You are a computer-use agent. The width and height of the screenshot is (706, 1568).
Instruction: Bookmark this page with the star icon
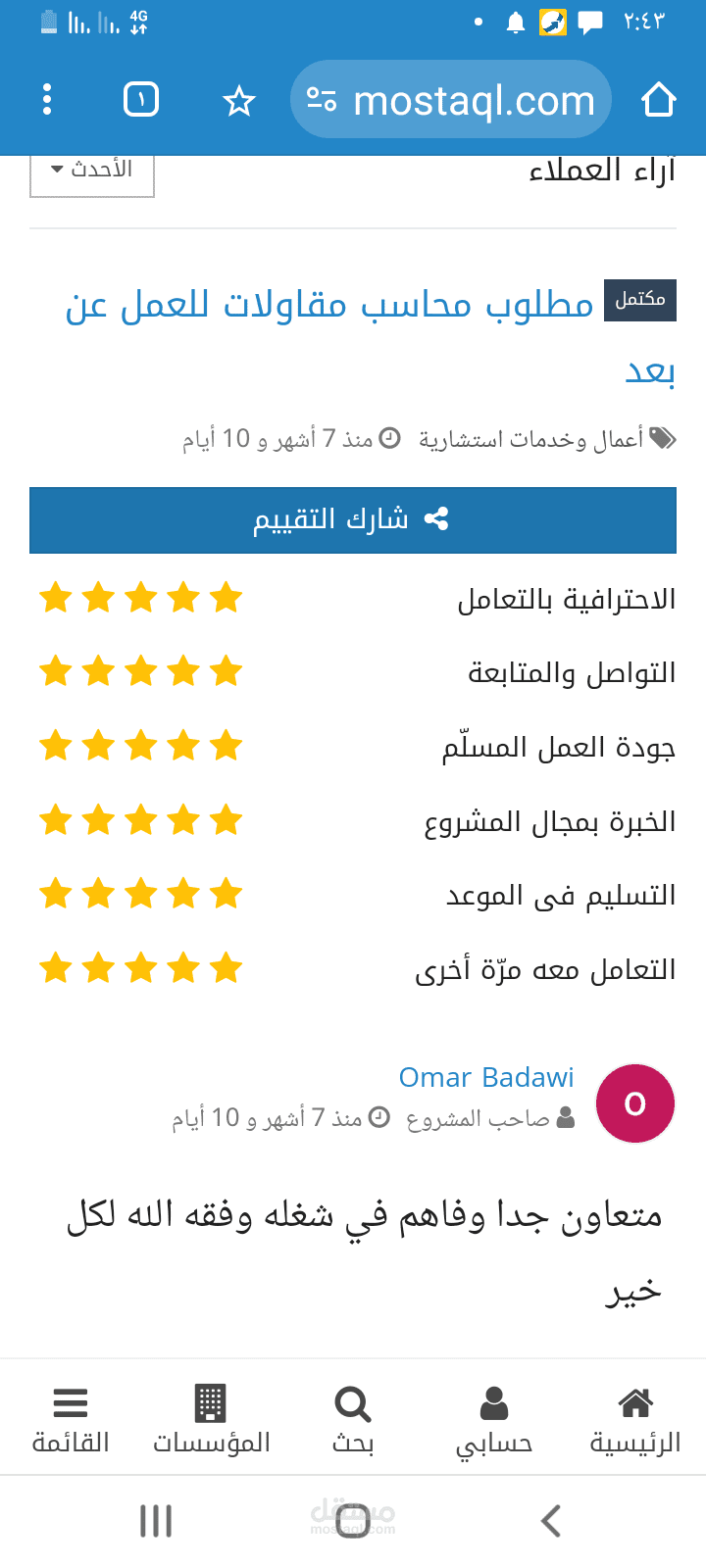pyautogui.click(x=238, y=100)
